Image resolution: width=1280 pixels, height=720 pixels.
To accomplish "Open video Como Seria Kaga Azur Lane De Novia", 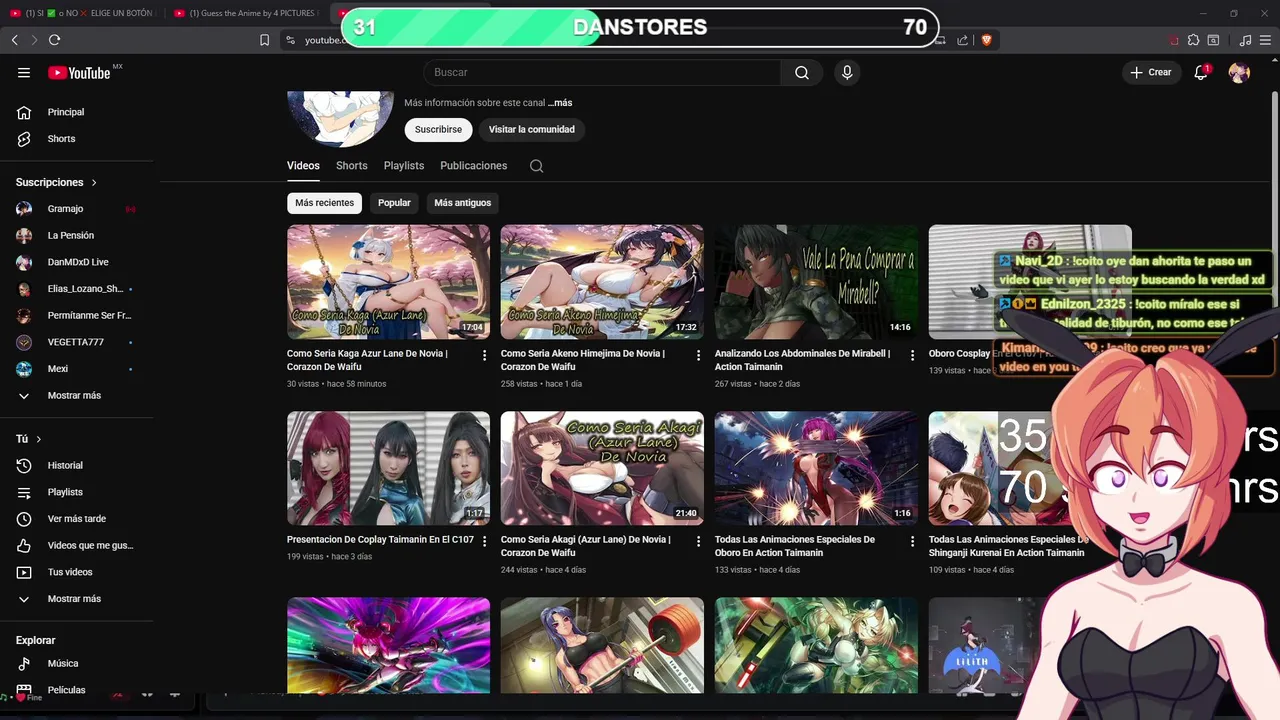I will pos(388,282).
